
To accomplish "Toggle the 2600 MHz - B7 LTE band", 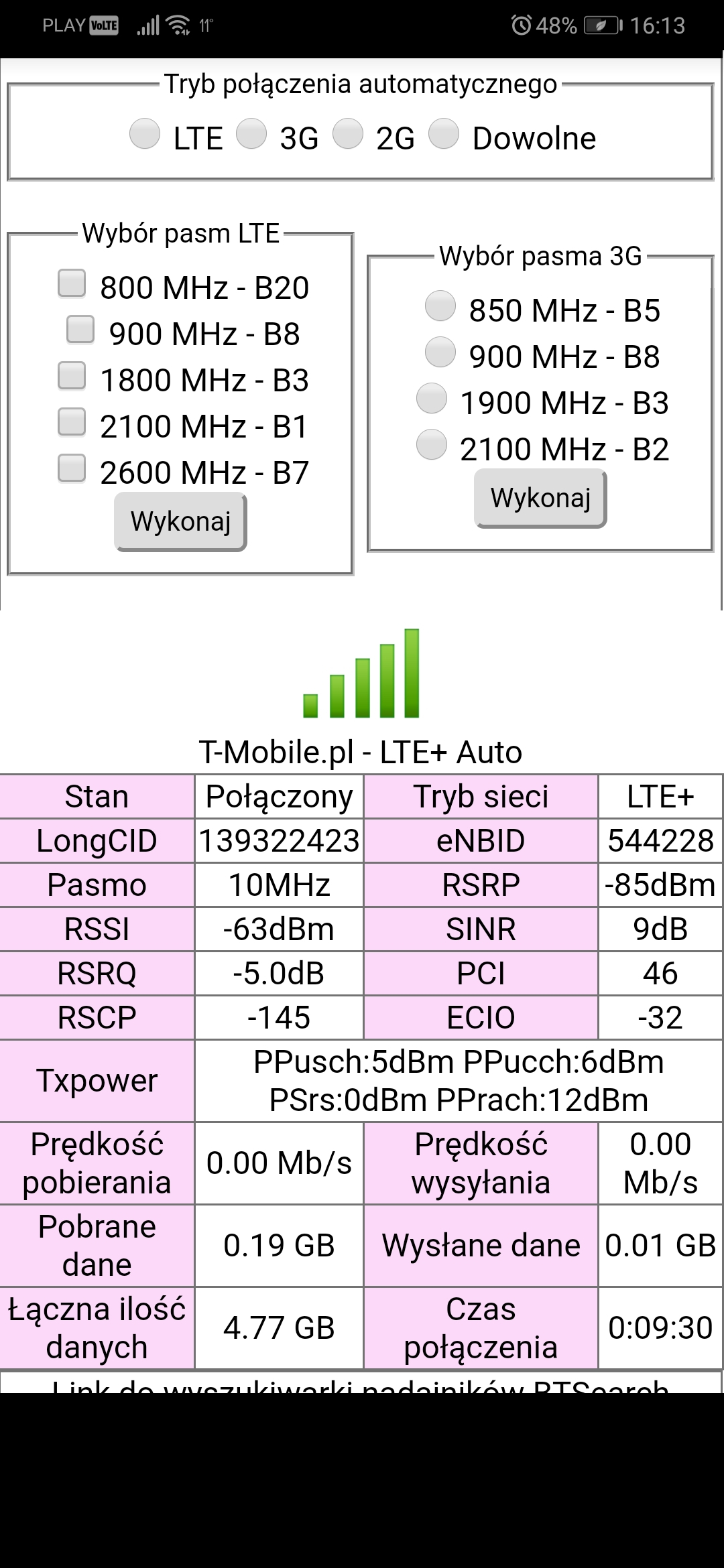I will 72,468.
